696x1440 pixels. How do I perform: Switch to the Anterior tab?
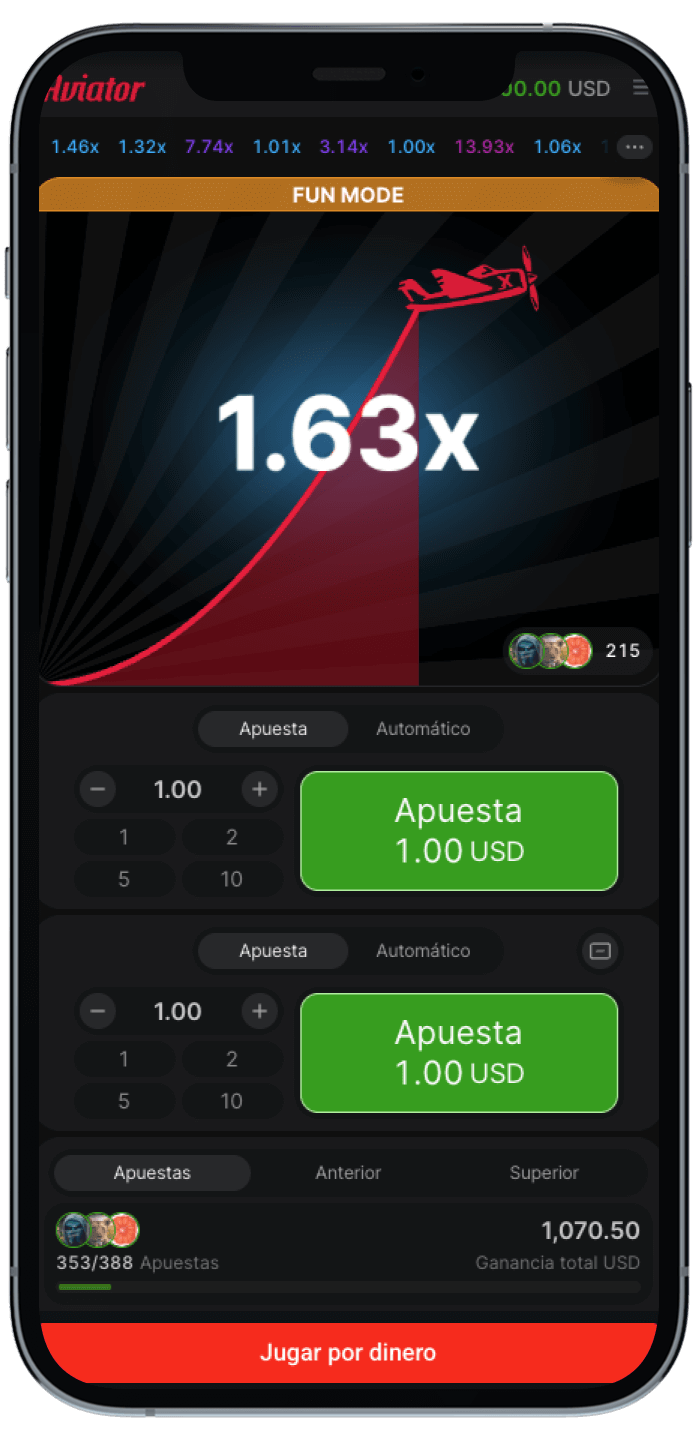pos(348,1173)
